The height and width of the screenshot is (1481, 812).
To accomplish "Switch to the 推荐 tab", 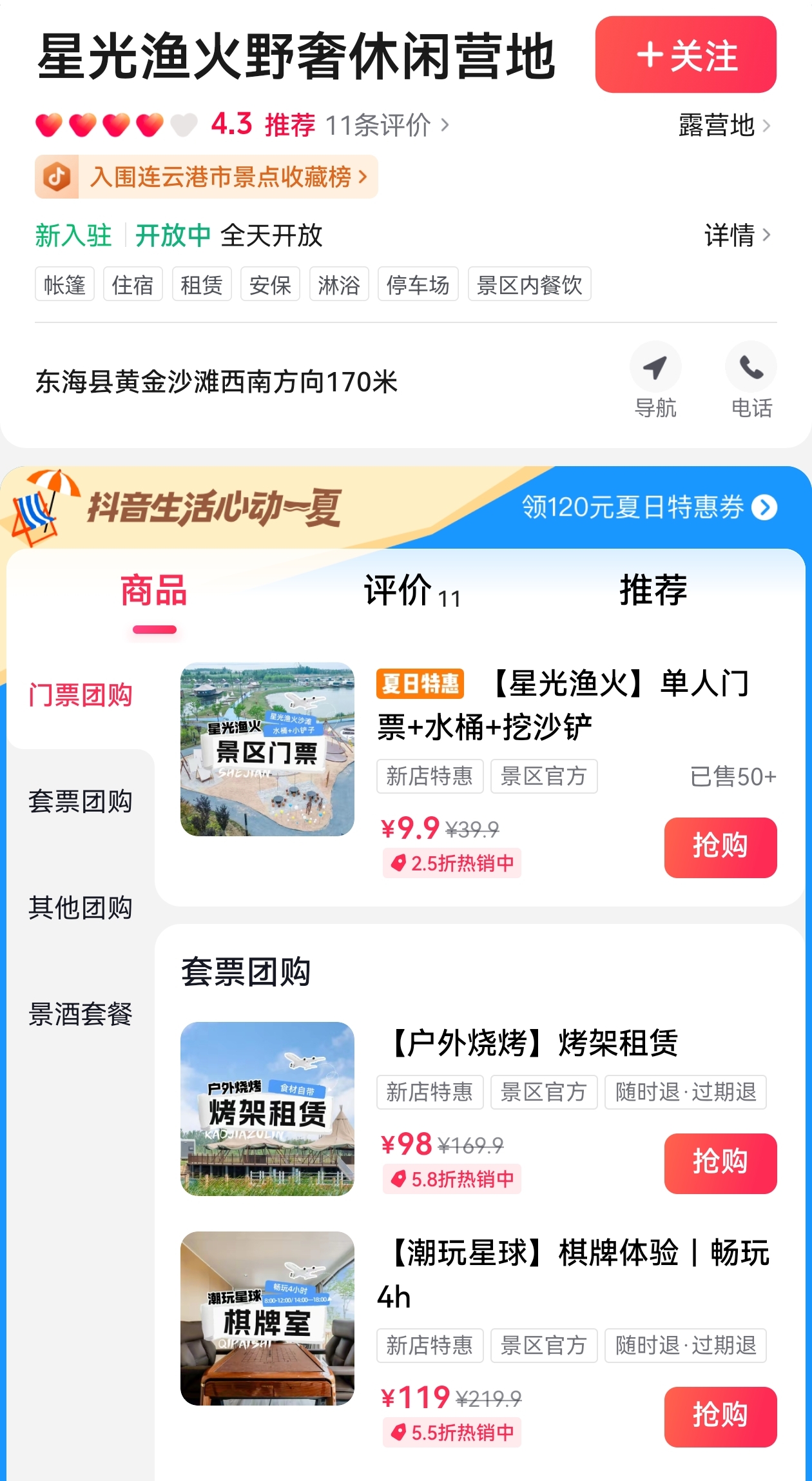I will point(653,591).
